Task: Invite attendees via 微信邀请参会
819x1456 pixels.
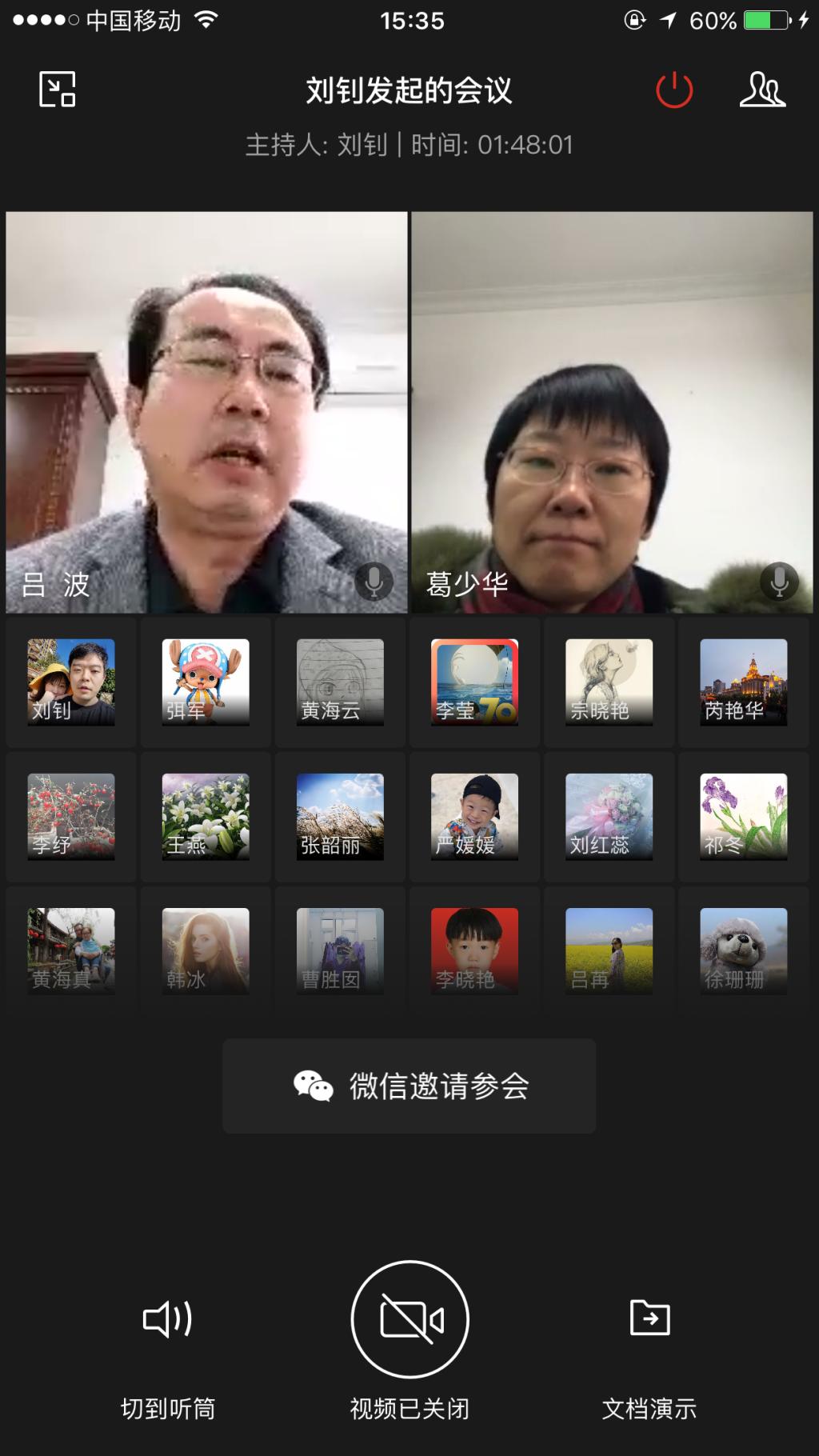Action: click(x=409, y=1086)
